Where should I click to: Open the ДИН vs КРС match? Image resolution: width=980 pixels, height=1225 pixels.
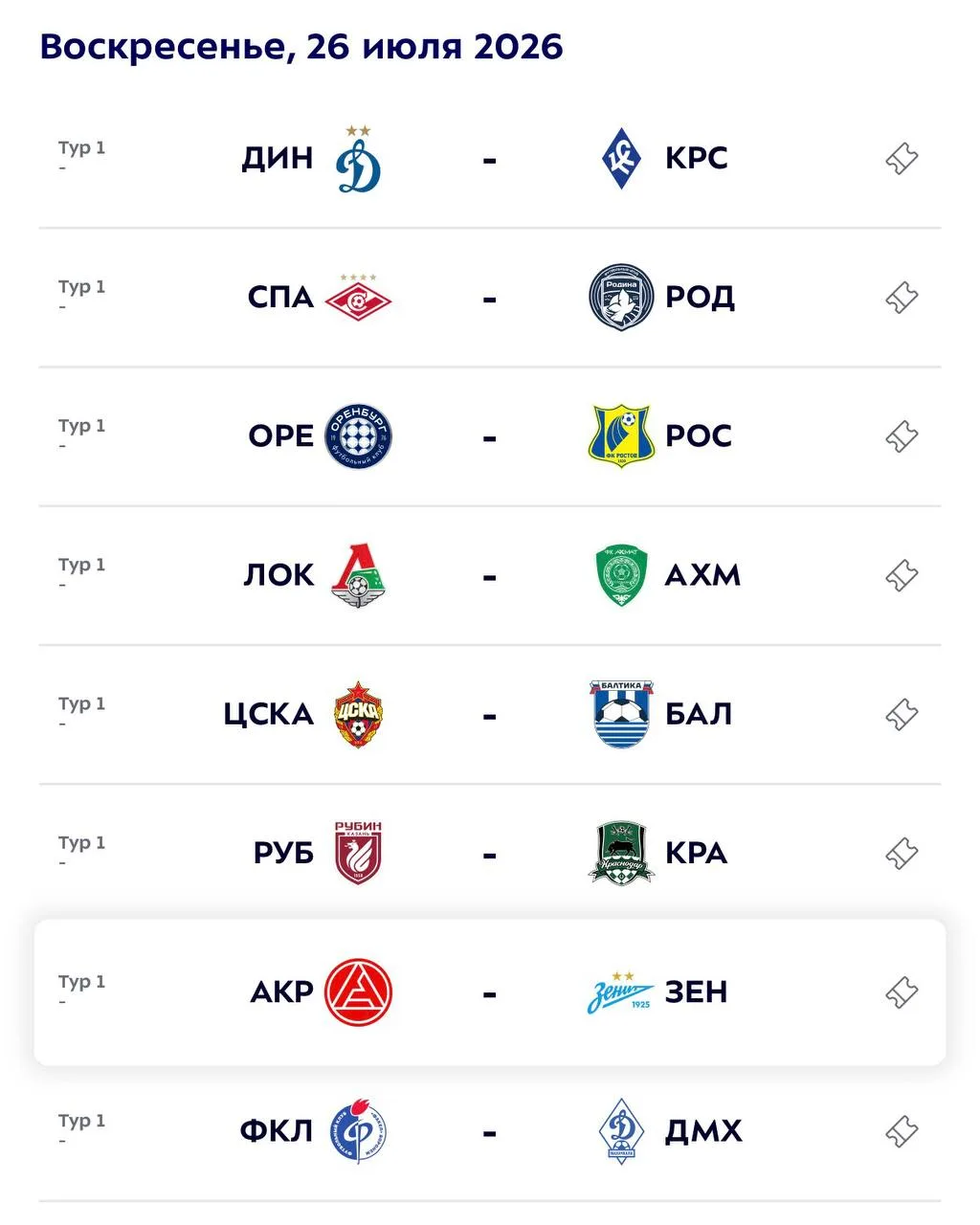pyautogui.click(x=490, y=158)
